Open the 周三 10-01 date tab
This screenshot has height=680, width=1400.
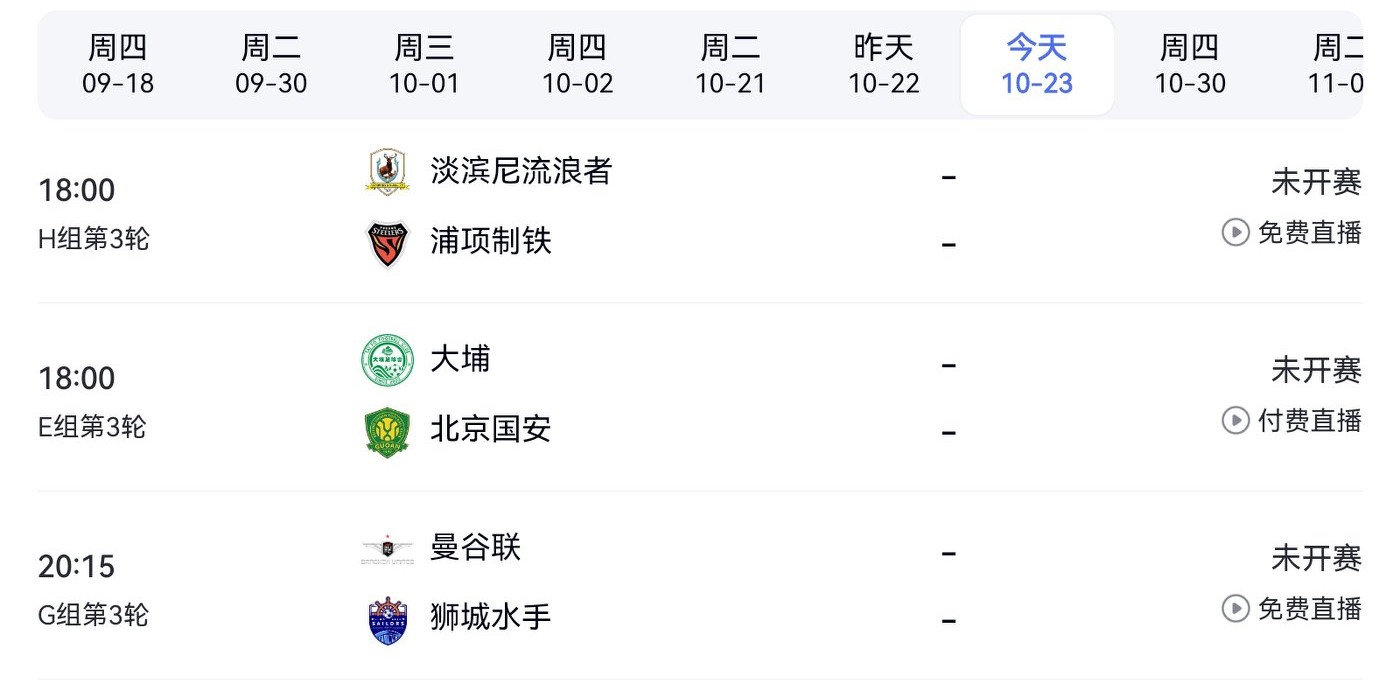click(x=424, y=65)
